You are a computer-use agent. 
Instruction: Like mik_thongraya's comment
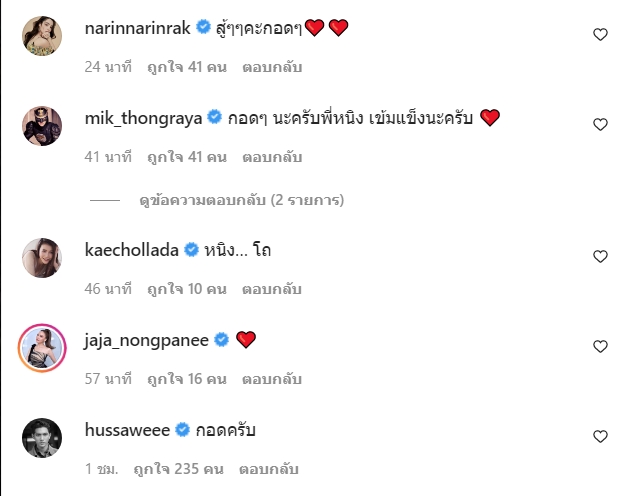[600, 125]
